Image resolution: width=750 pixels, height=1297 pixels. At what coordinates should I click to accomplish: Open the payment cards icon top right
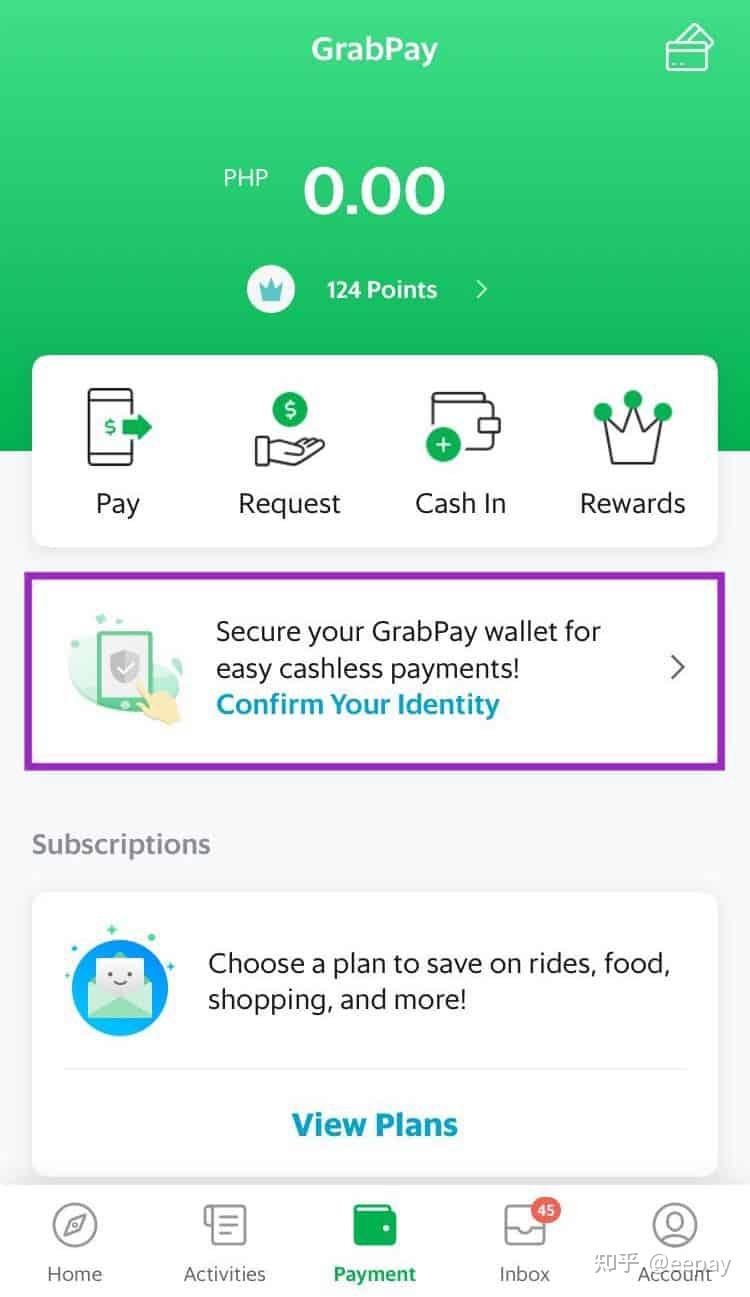[688, 47]
